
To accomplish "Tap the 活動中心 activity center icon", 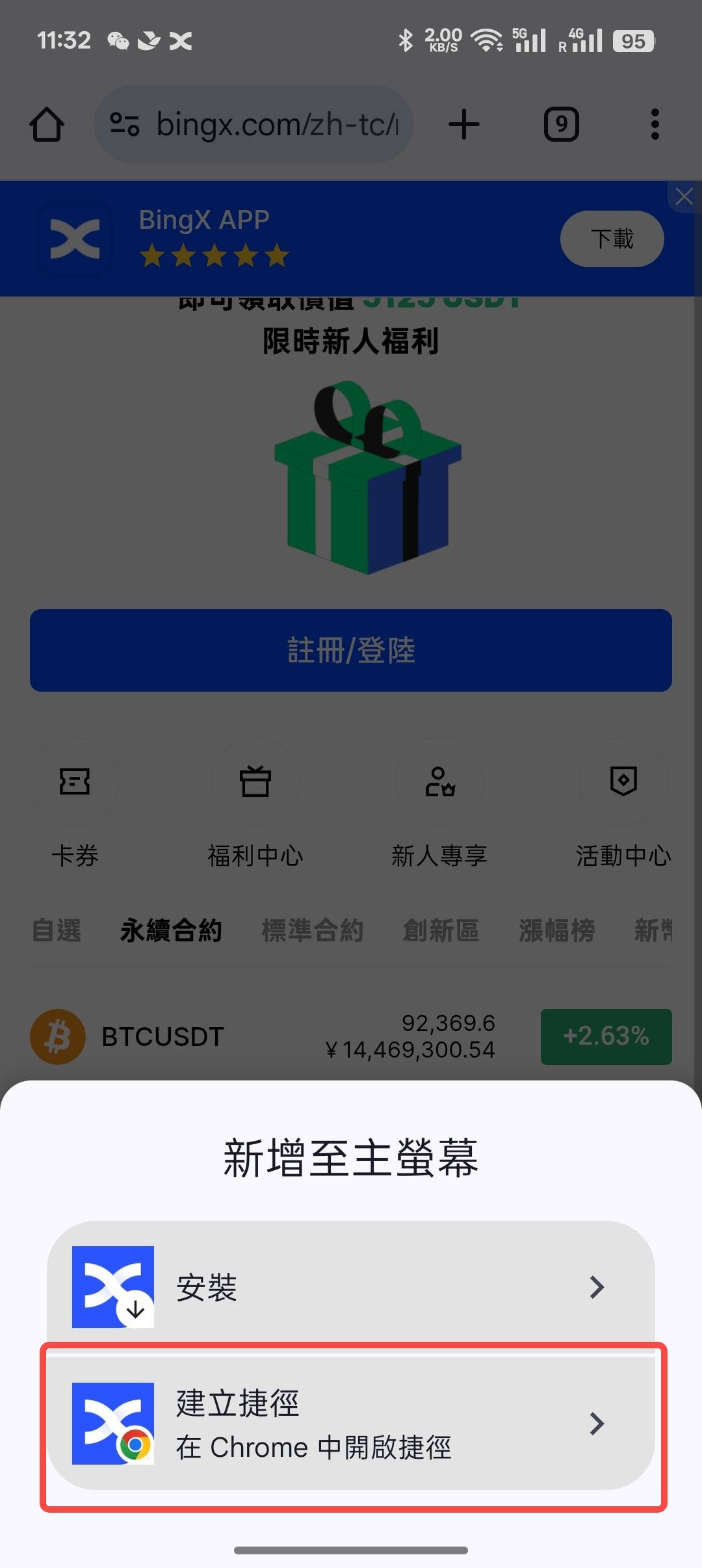I will tap(623, 782).
